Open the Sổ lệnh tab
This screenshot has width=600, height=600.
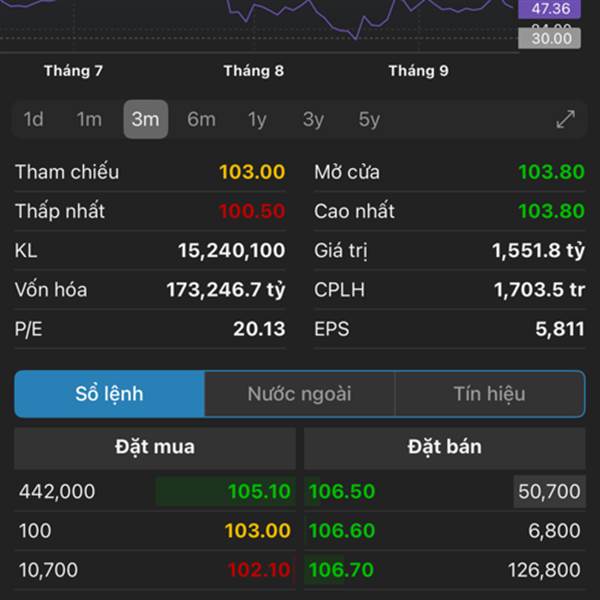[x=109, y=394]
